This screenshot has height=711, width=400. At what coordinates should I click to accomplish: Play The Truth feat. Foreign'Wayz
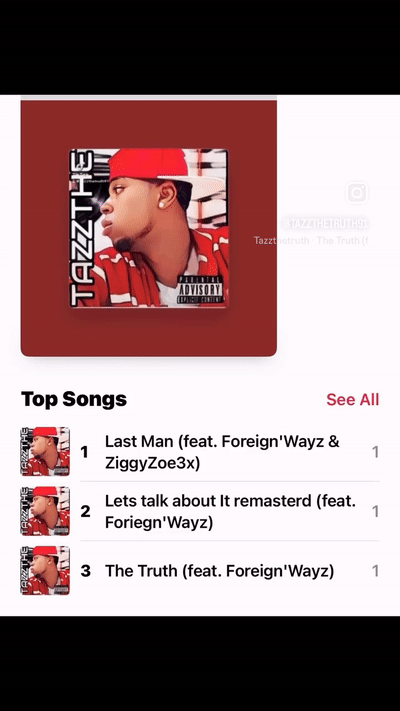(x=200, y=570)
